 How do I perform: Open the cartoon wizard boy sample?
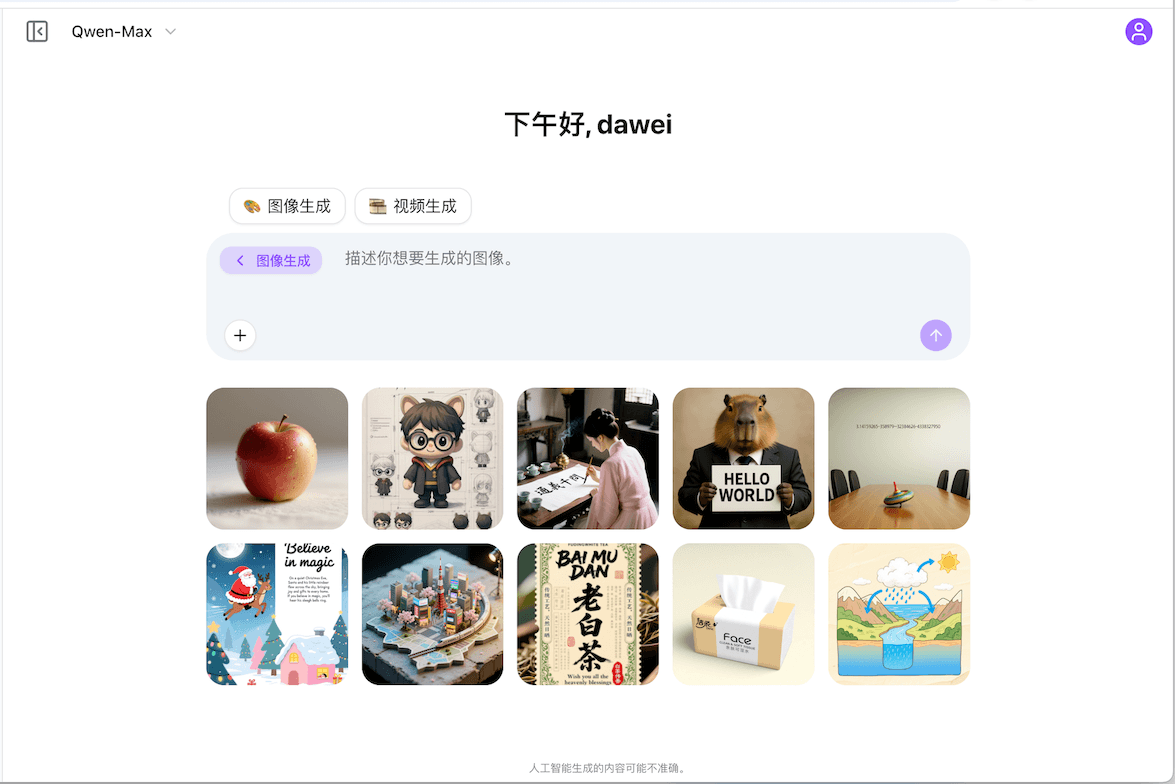coord(432,458)
